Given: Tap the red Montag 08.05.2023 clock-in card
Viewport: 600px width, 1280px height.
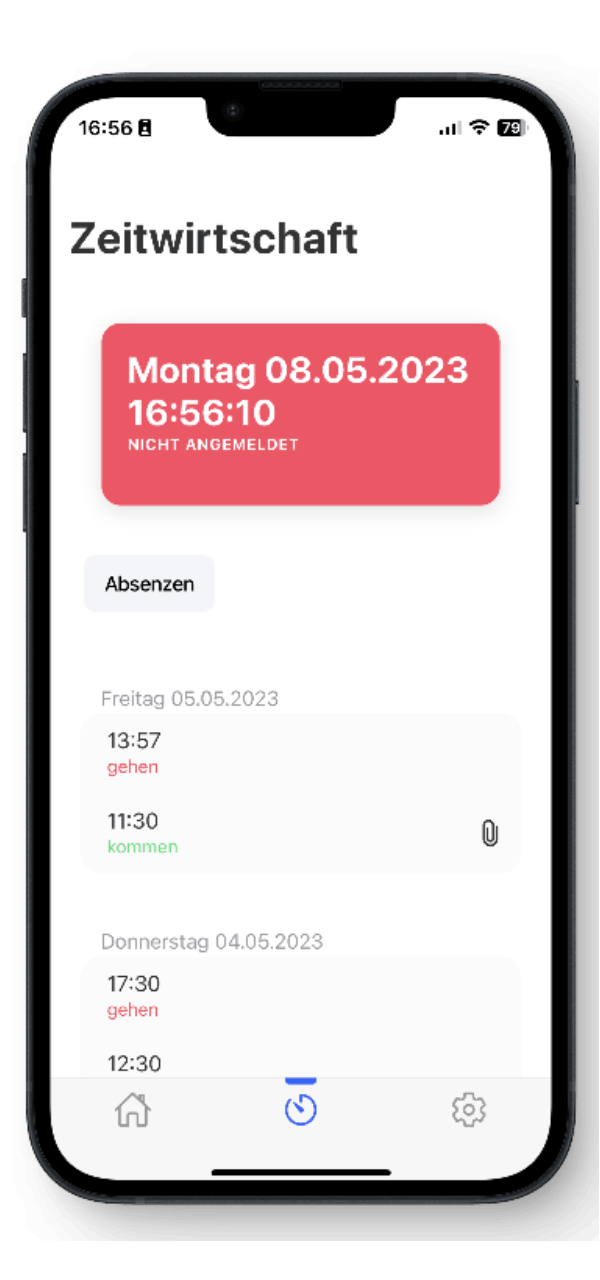Looking at the screenshot, I should pyautogui.click(x=300, y=414).
